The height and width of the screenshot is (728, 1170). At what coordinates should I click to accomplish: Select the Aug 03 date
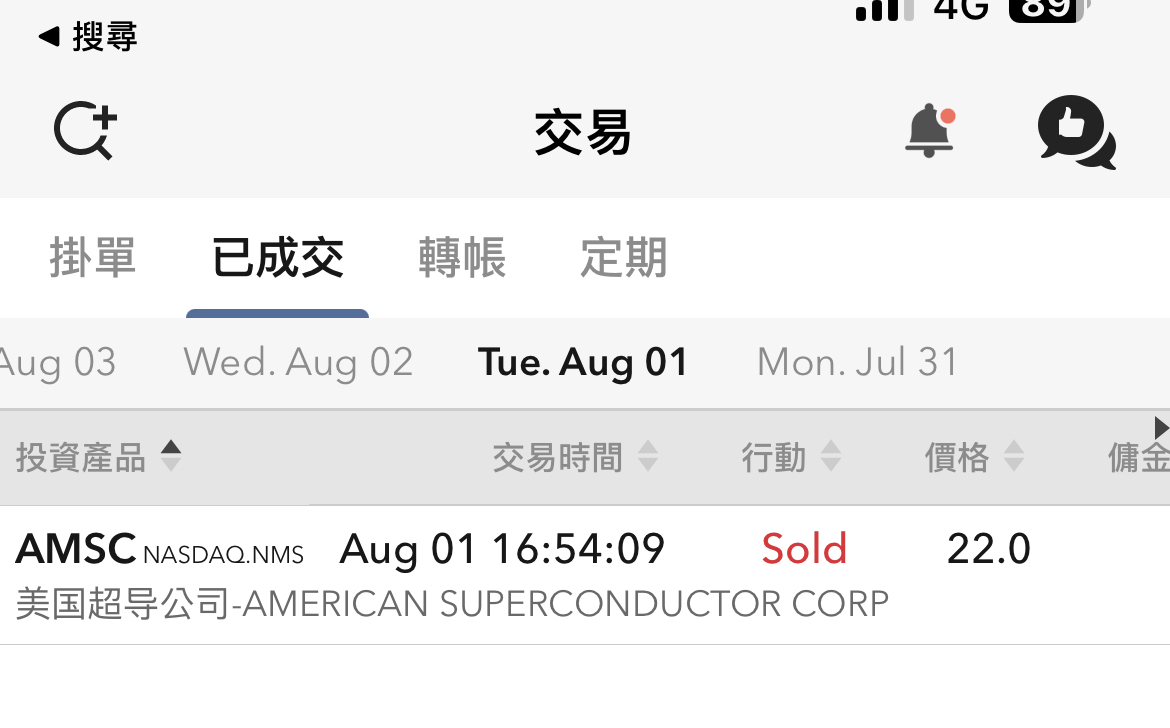[x=58, y=362]
